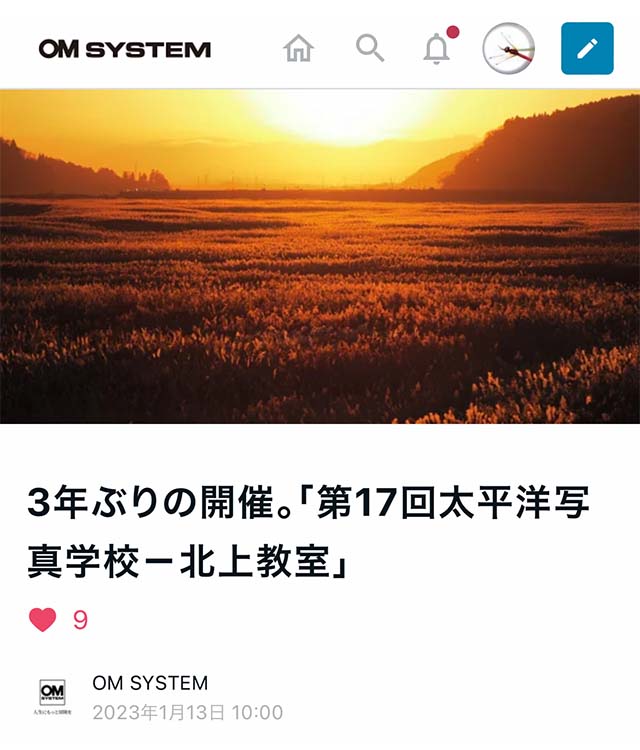The width and height of the screenshot is (640, 750).
Task: Open the profile avatar
Action: (508, 48)
